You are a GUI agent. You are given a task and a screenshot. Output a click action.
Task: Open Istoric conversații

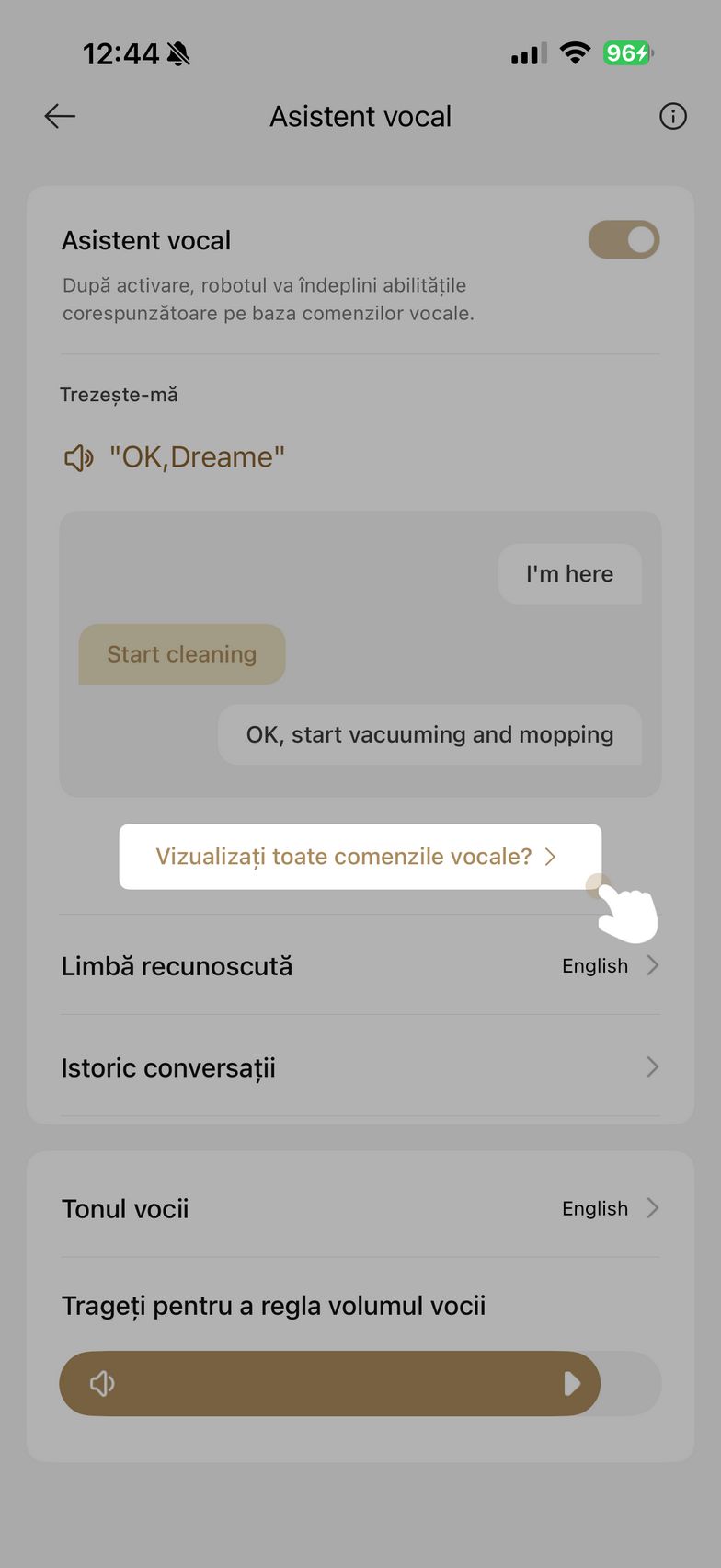pos(360,1067)
